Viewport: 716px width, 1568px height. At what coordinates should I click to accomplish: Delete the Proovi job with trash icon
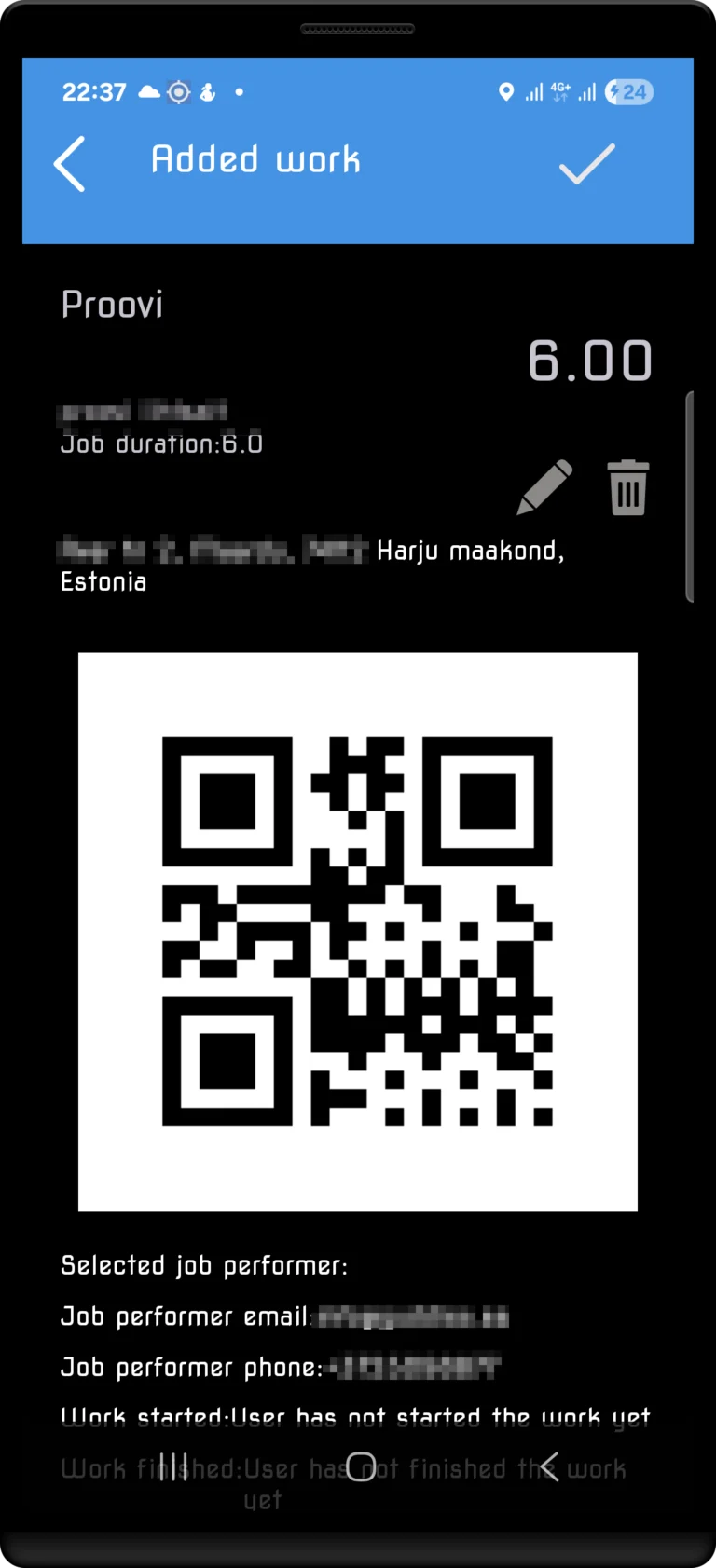(x=627, y=487)
